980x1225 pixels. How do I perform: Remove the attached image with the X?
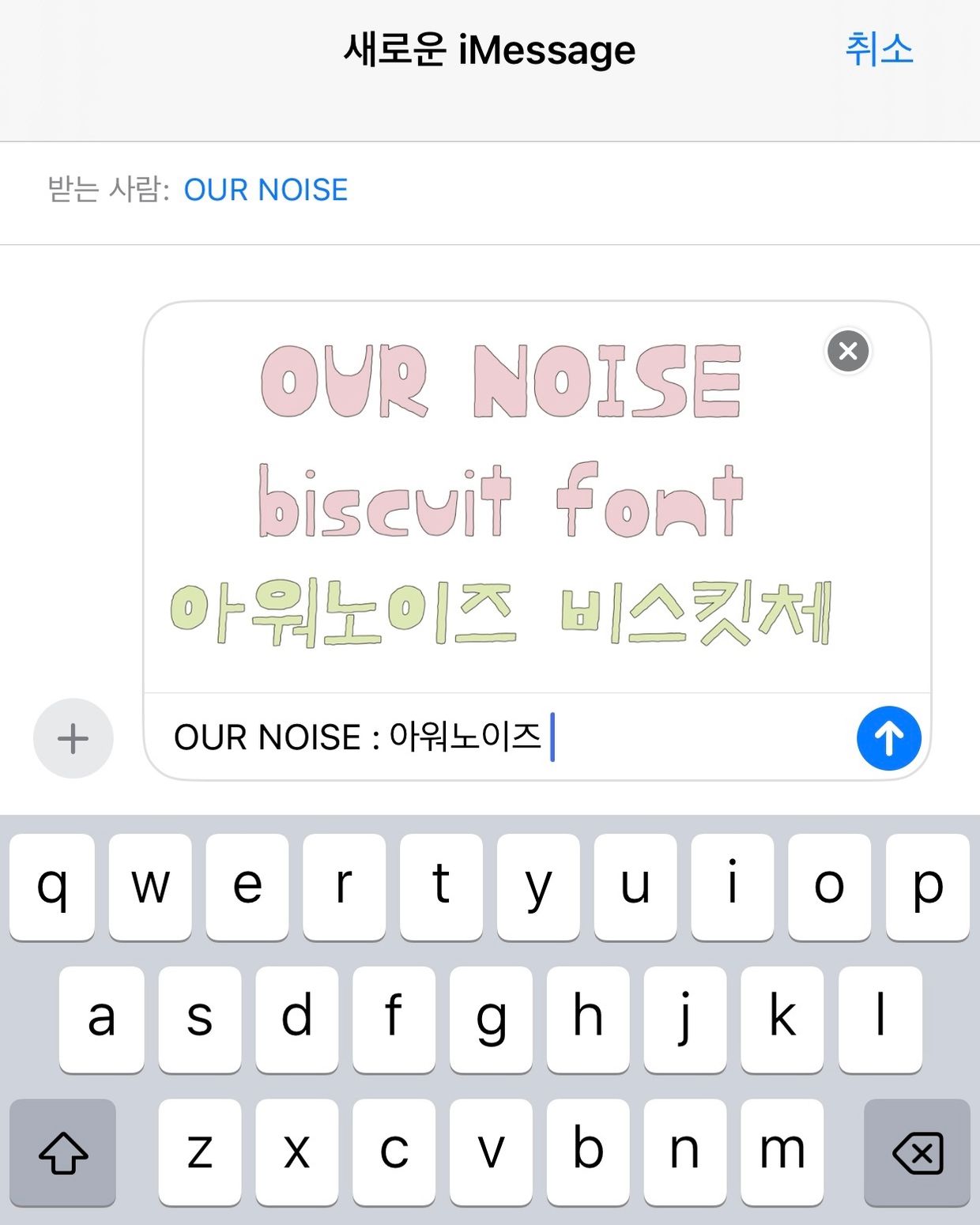click(848, 351)
